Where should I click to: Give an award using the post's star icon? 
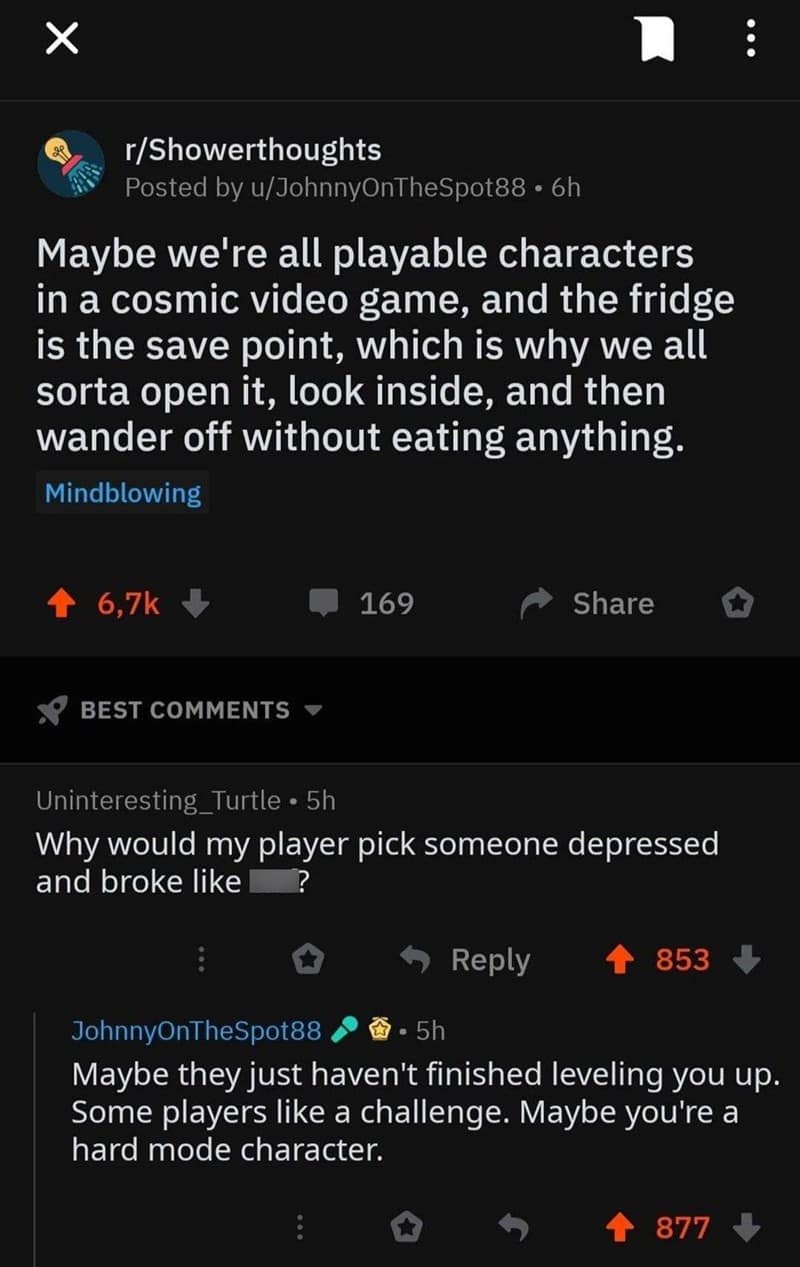[737, 602]
